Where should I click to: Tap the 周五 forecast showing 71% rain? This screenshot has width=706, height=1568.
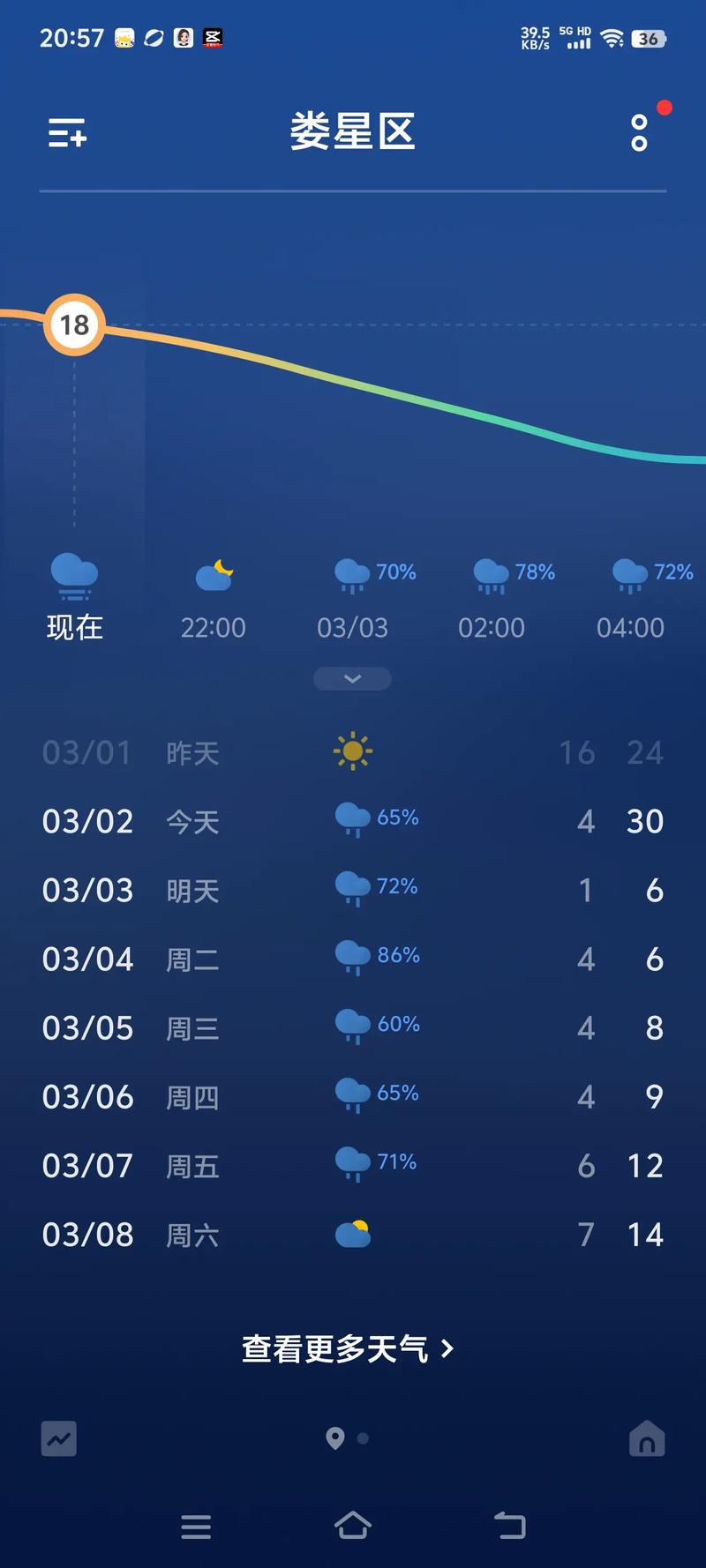(x=353, y=1165)
